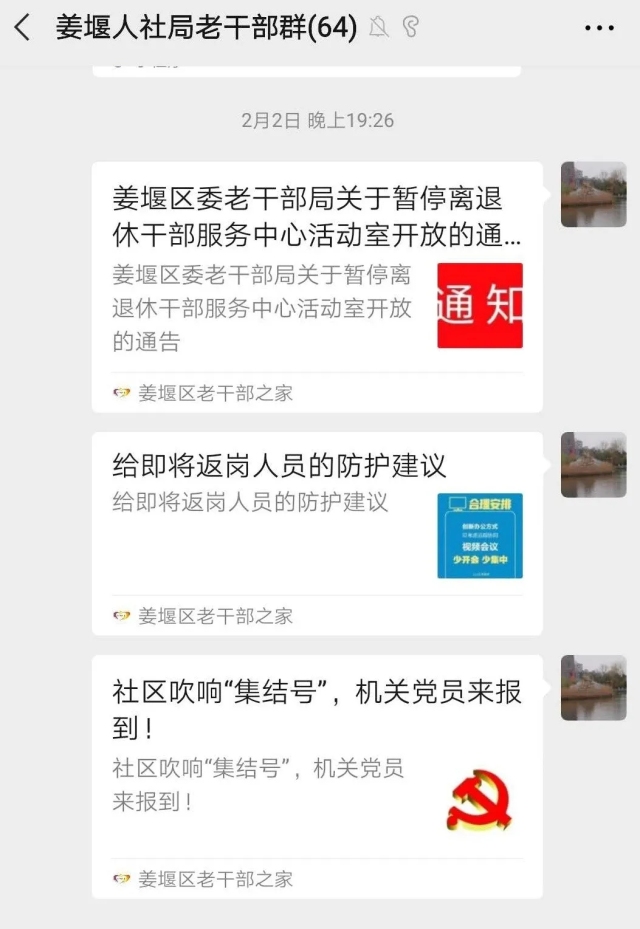Open the chat overflow menu

598,29
